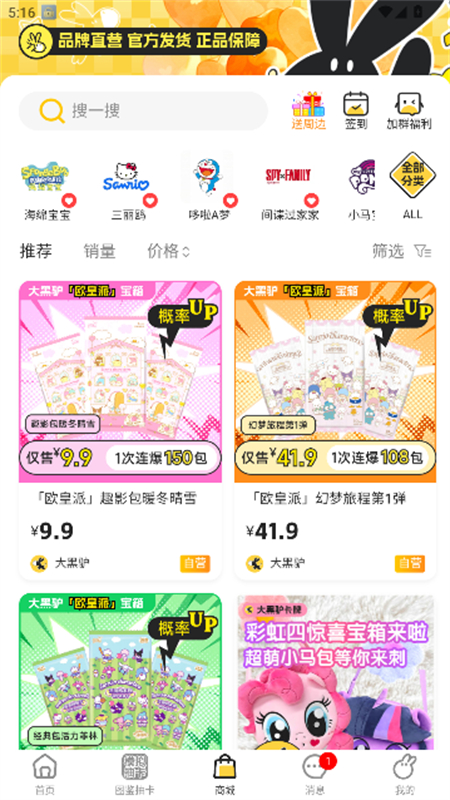Viewport: 450px width, 800px height.
Task: Switch to the 图鉴抽卡 tab
Action: [134, 774]
